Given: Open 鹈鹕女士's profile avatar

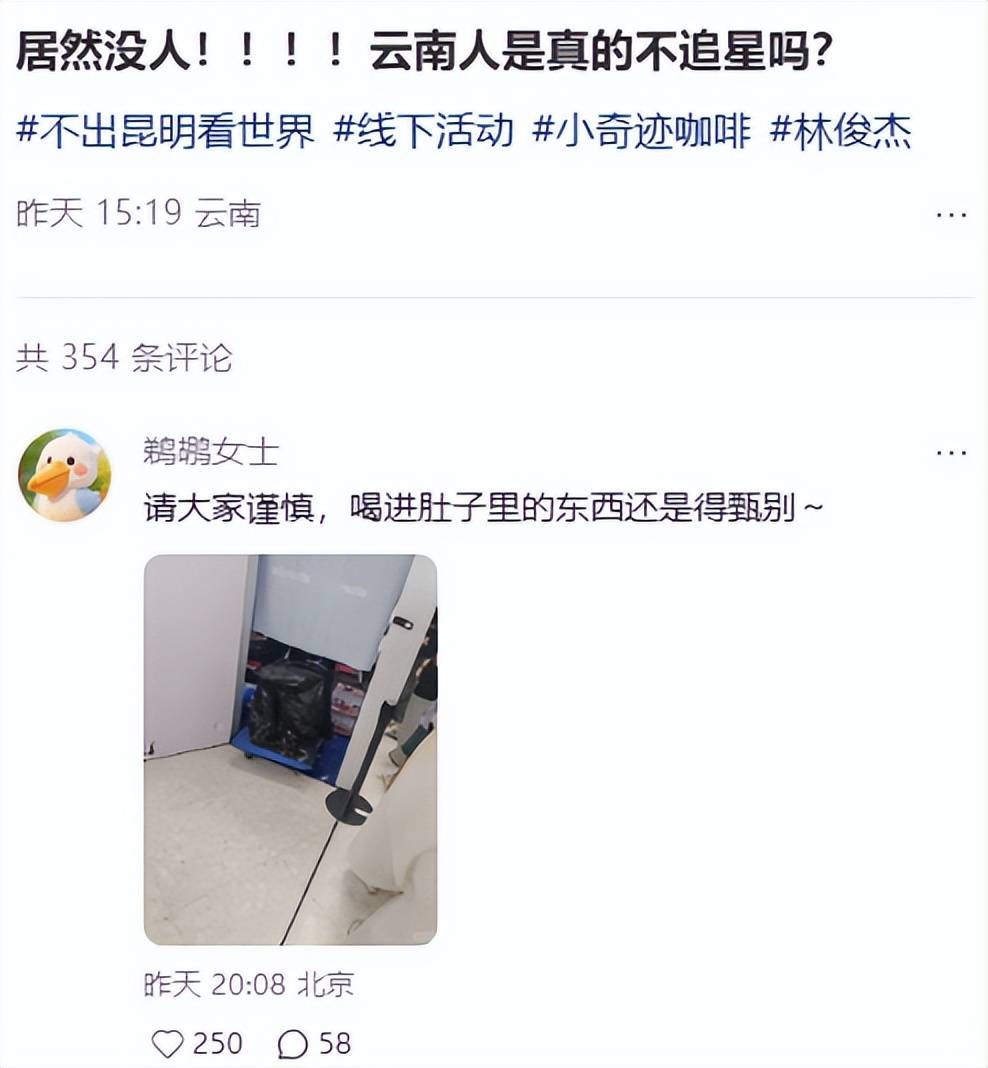Looking at the screenshot, I should click(x=64, y=475).
